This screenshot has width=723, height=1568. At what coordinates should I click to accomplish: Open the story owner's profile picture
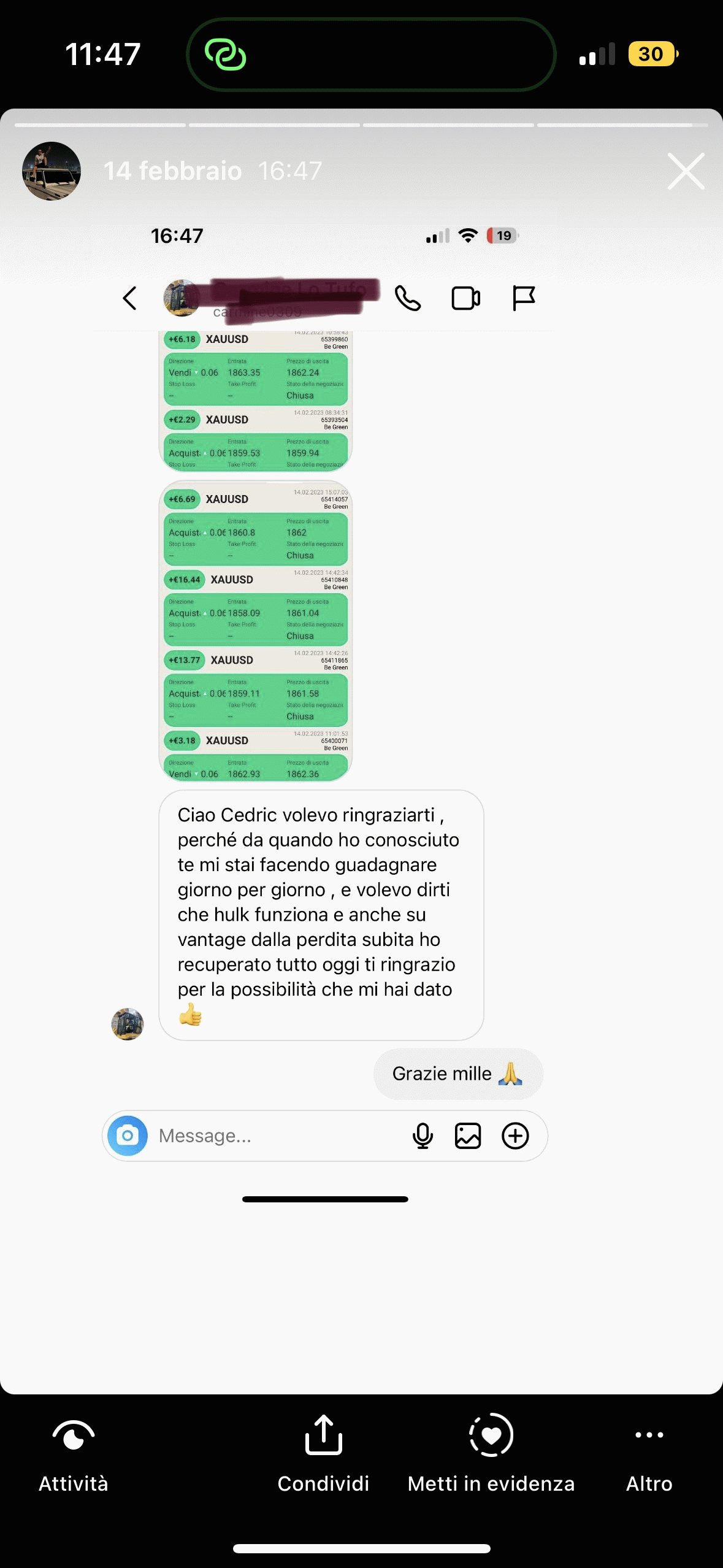click(x=52, y=171)
